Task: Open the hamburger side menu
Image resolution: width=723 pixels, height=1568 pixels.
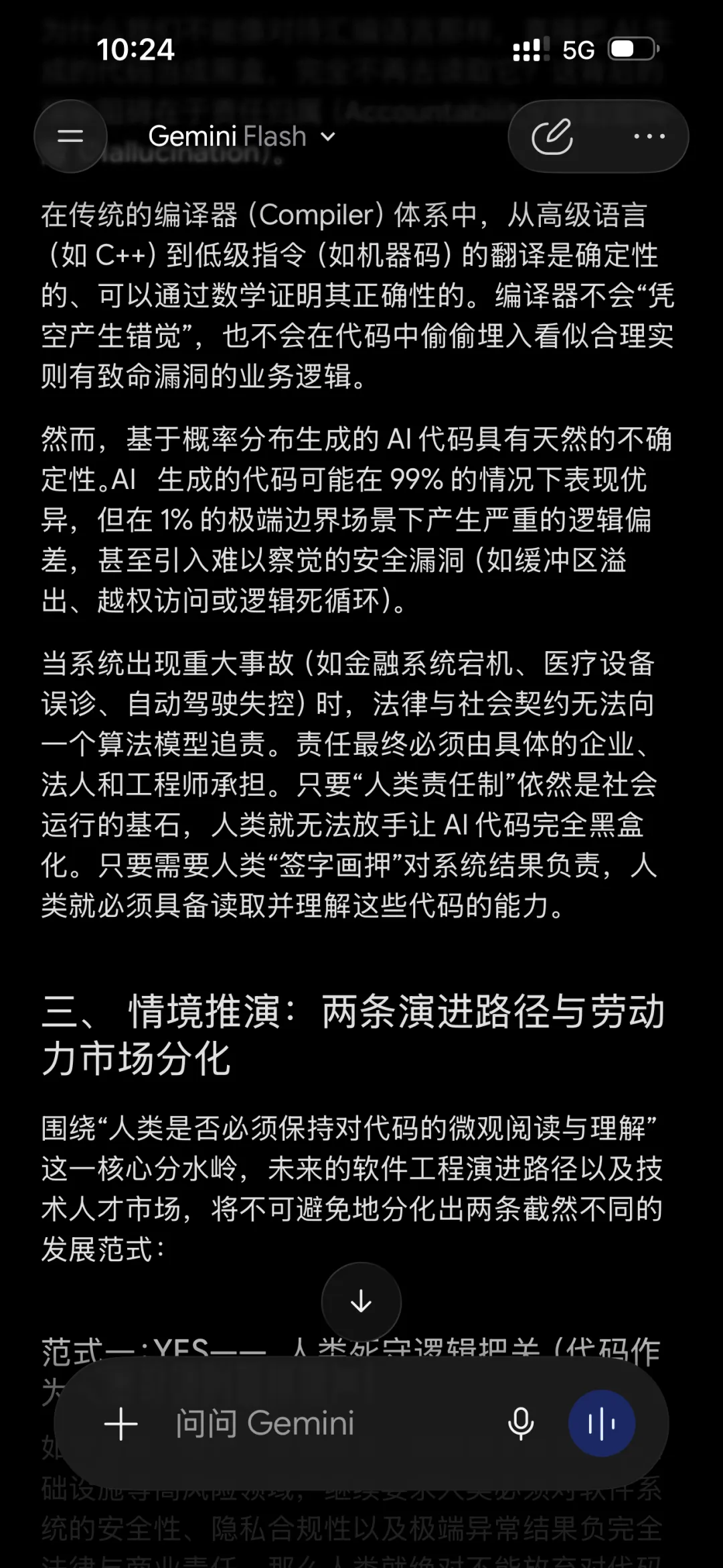Action: [x=70, y=137]
